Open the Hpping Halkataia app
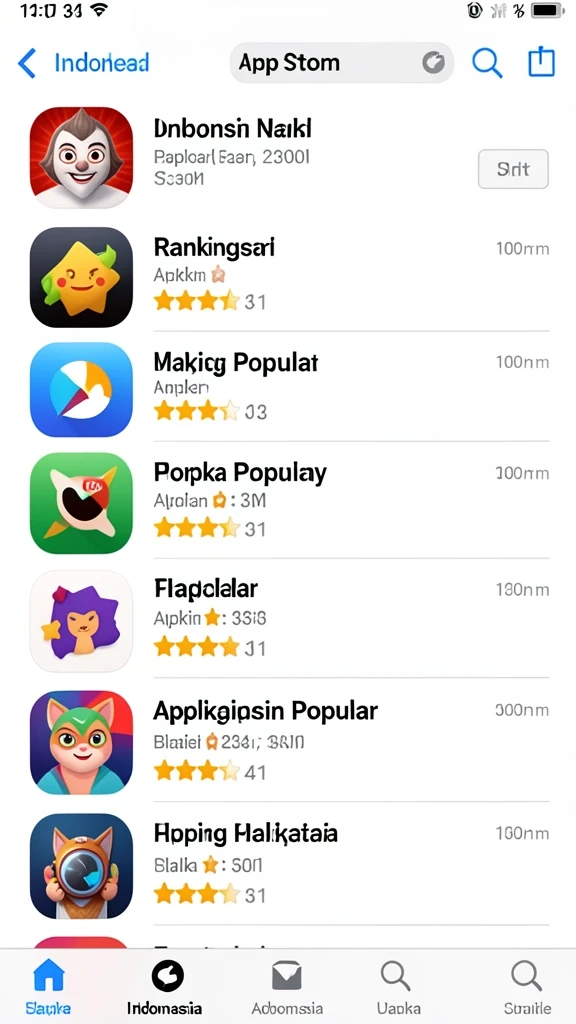The image size is (576, 1024). (288, 865)
